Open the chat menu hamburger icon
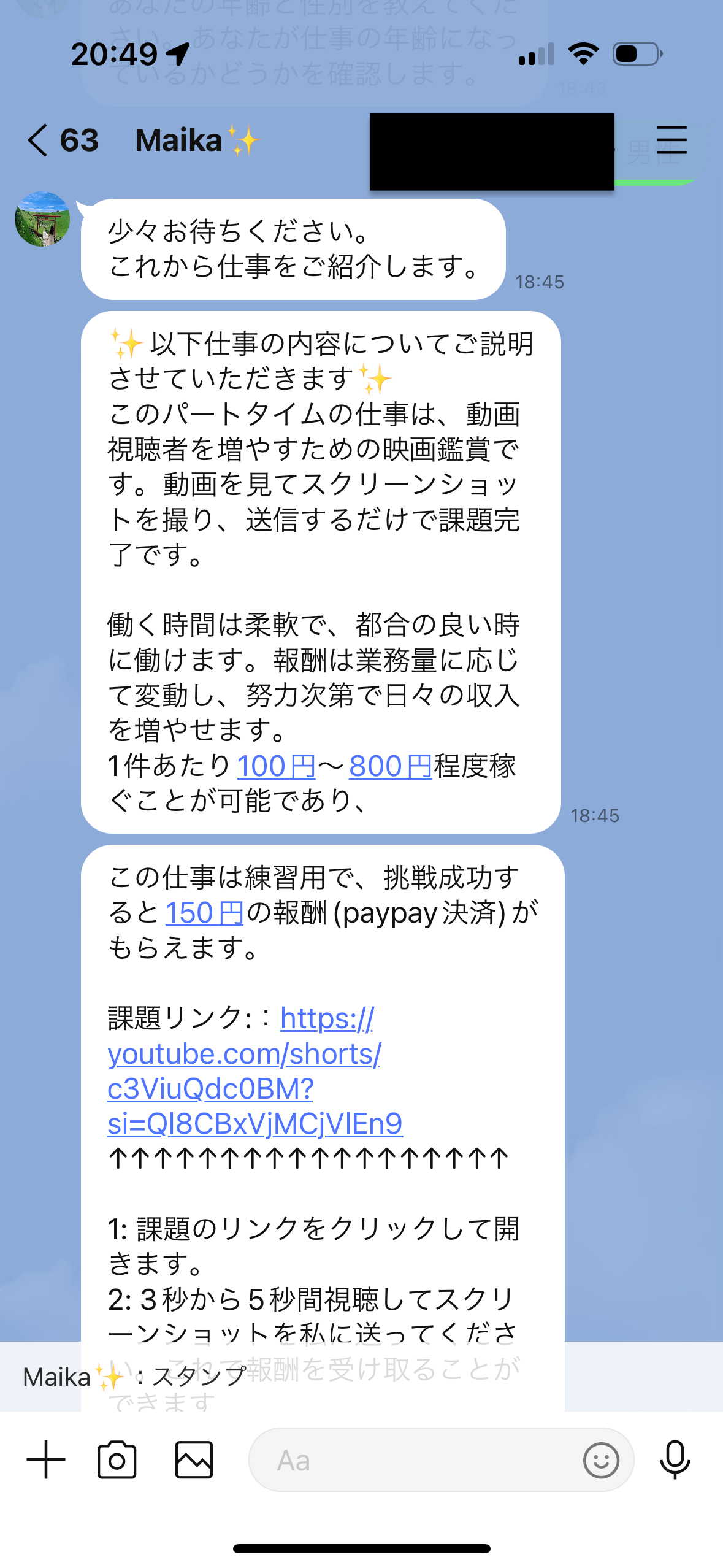Screen dimensions: 723x1568 point(671,140)
